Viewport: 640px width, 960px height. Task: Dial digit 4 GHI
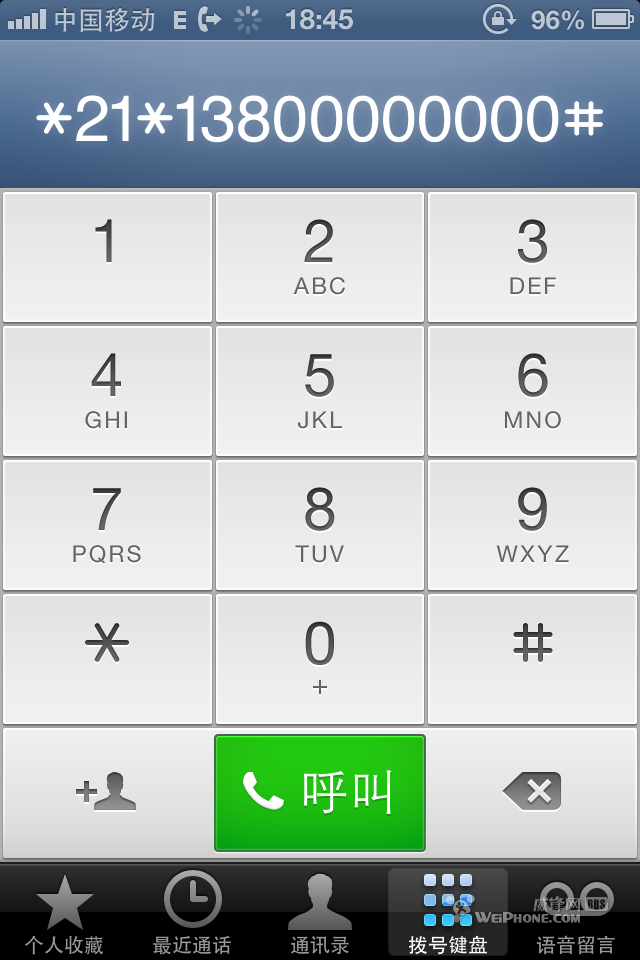107,391
